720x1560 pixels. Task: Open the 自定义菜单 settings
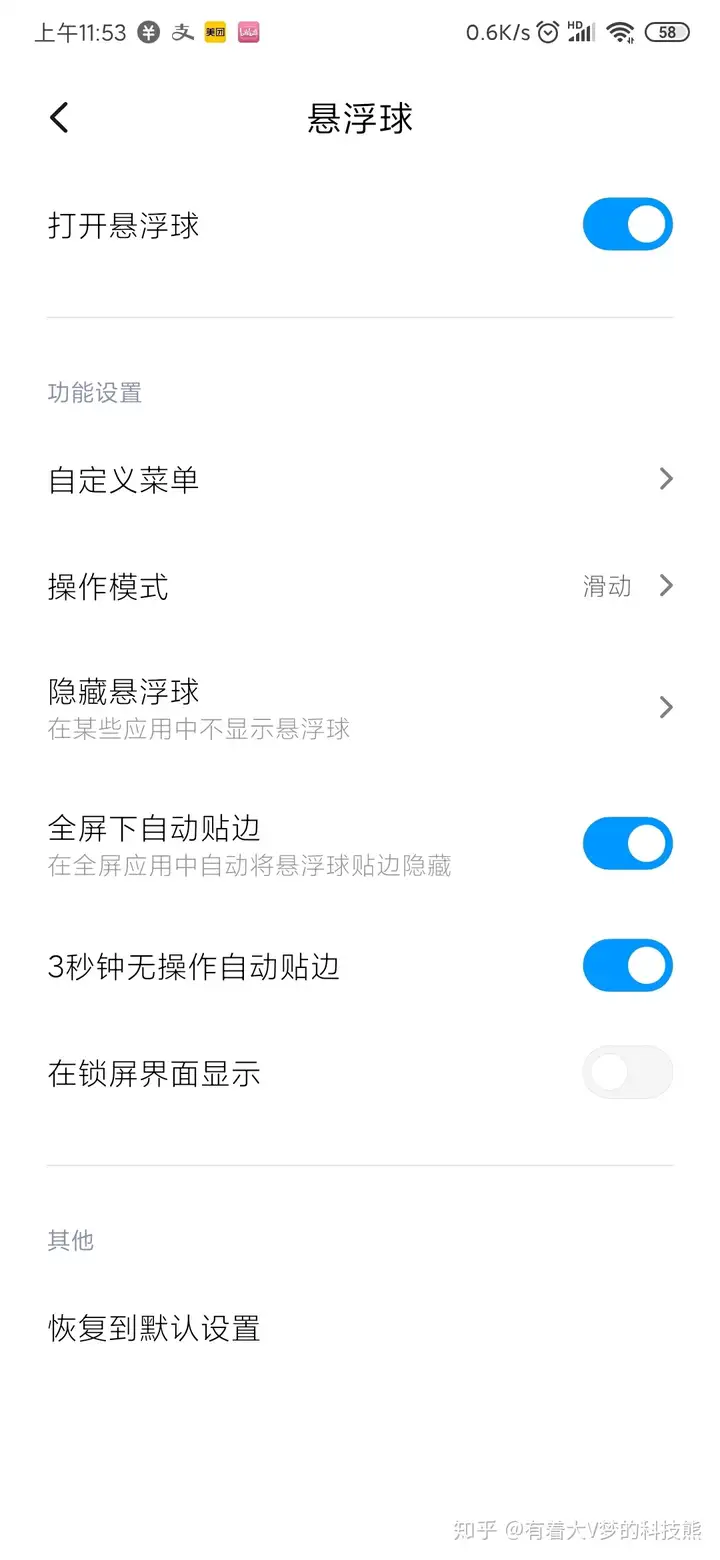(360, 480)
